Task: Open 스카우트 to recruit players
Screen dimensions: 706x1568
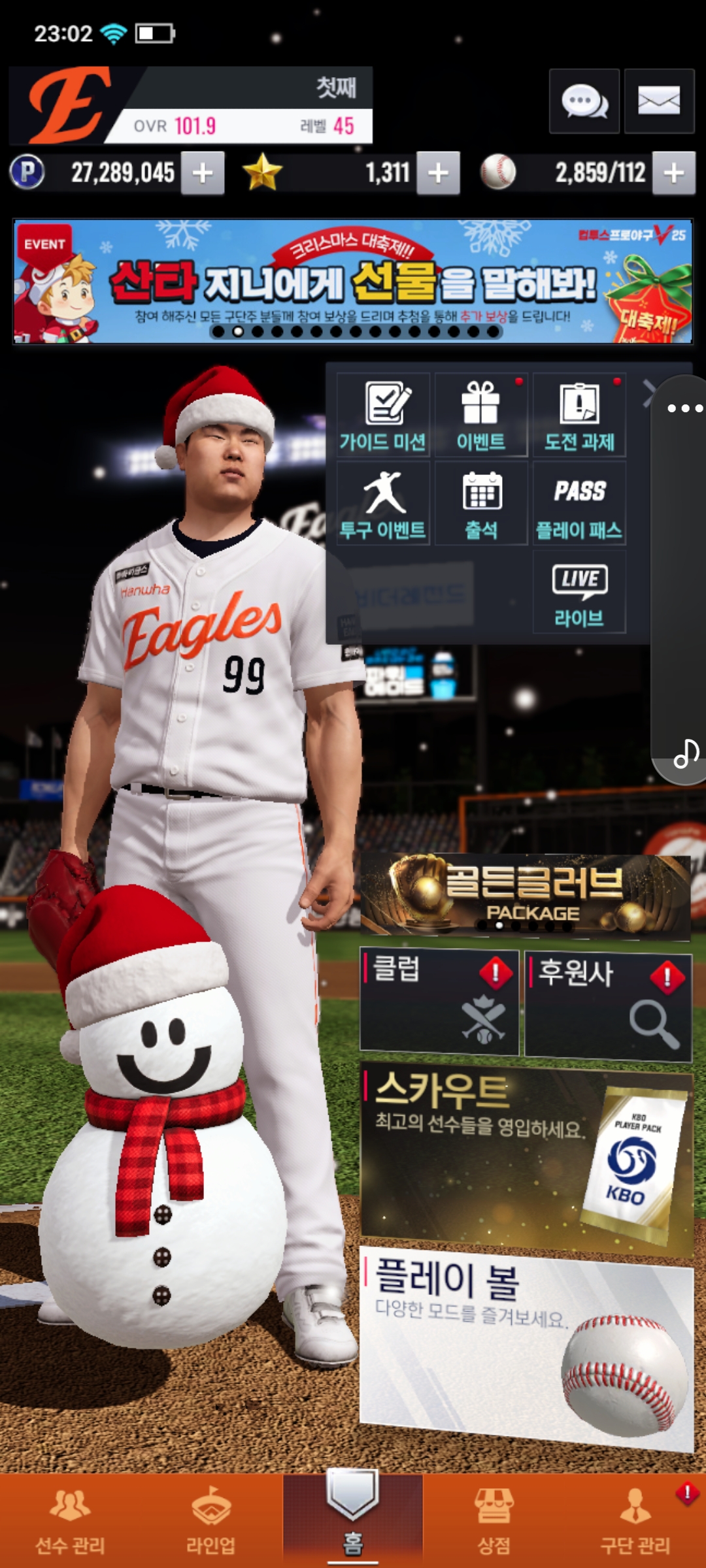Action: (526, 1156)
